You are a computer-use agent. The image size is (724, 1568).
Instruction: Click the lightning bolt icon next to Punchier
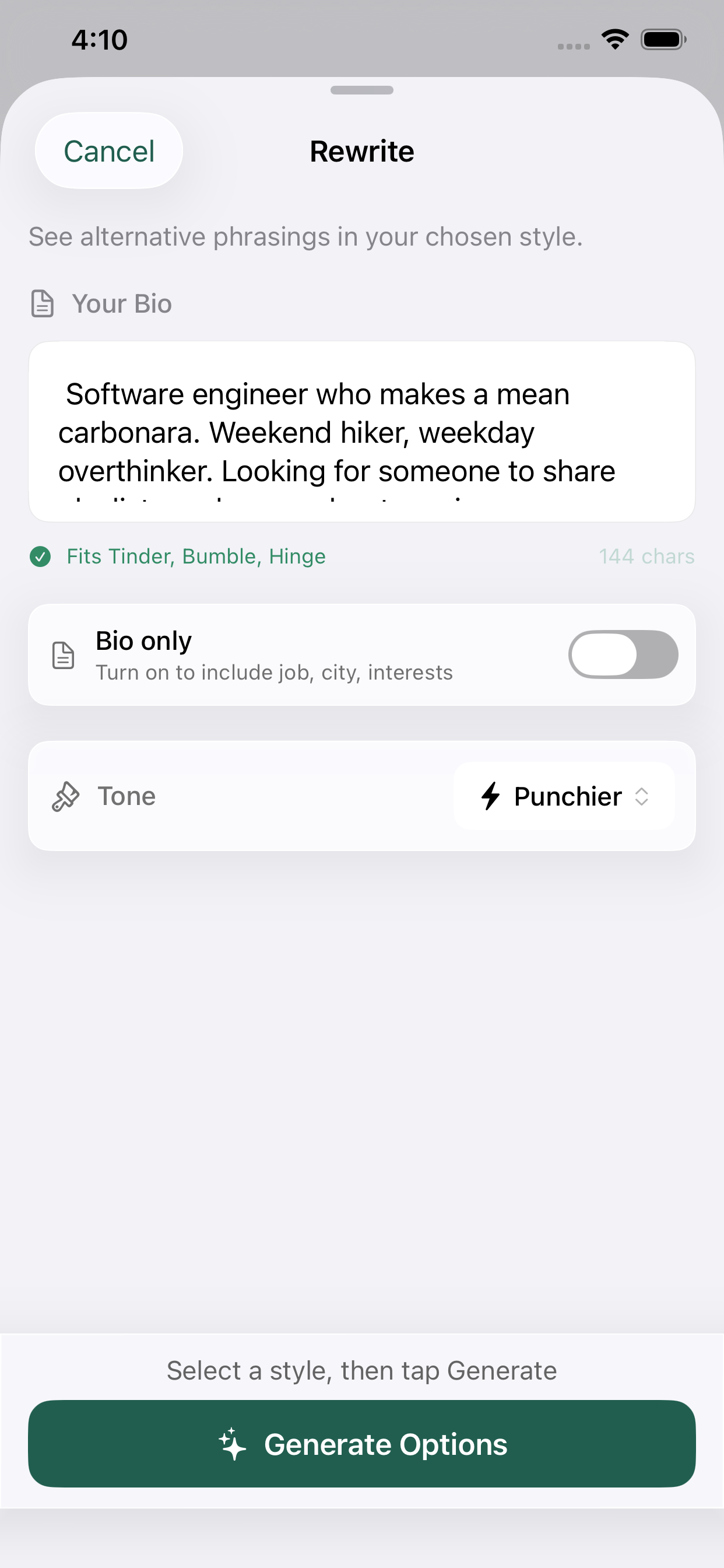point(490,796)
